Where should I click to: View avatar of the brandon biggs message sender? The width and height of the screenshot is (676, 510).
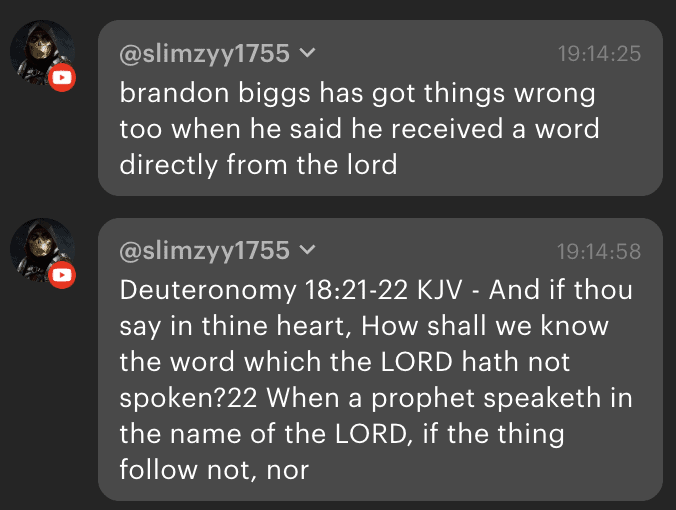[x=41, y=52]
